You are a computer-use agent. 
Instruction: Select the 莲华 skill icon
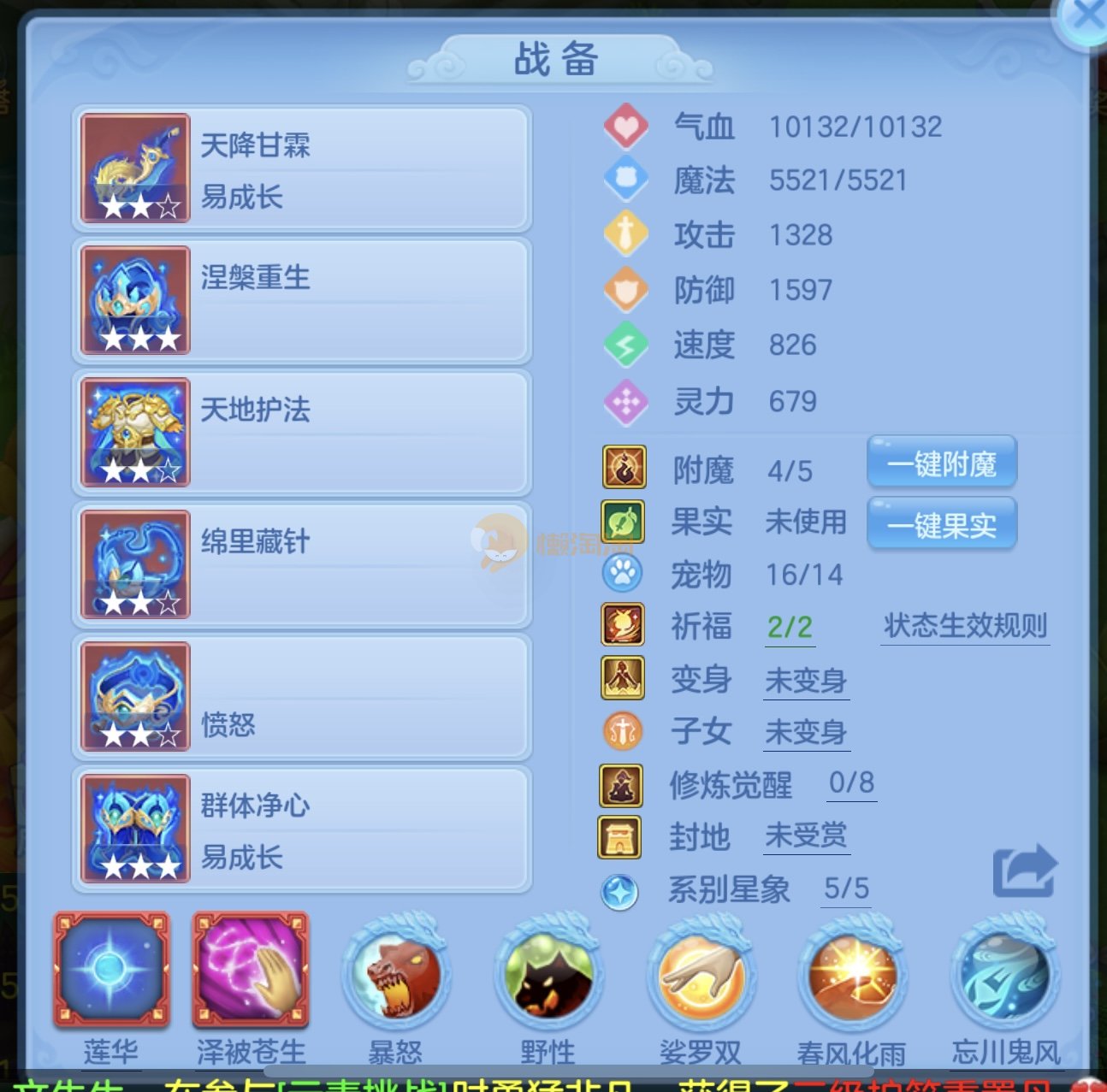[x=111, y=970]
